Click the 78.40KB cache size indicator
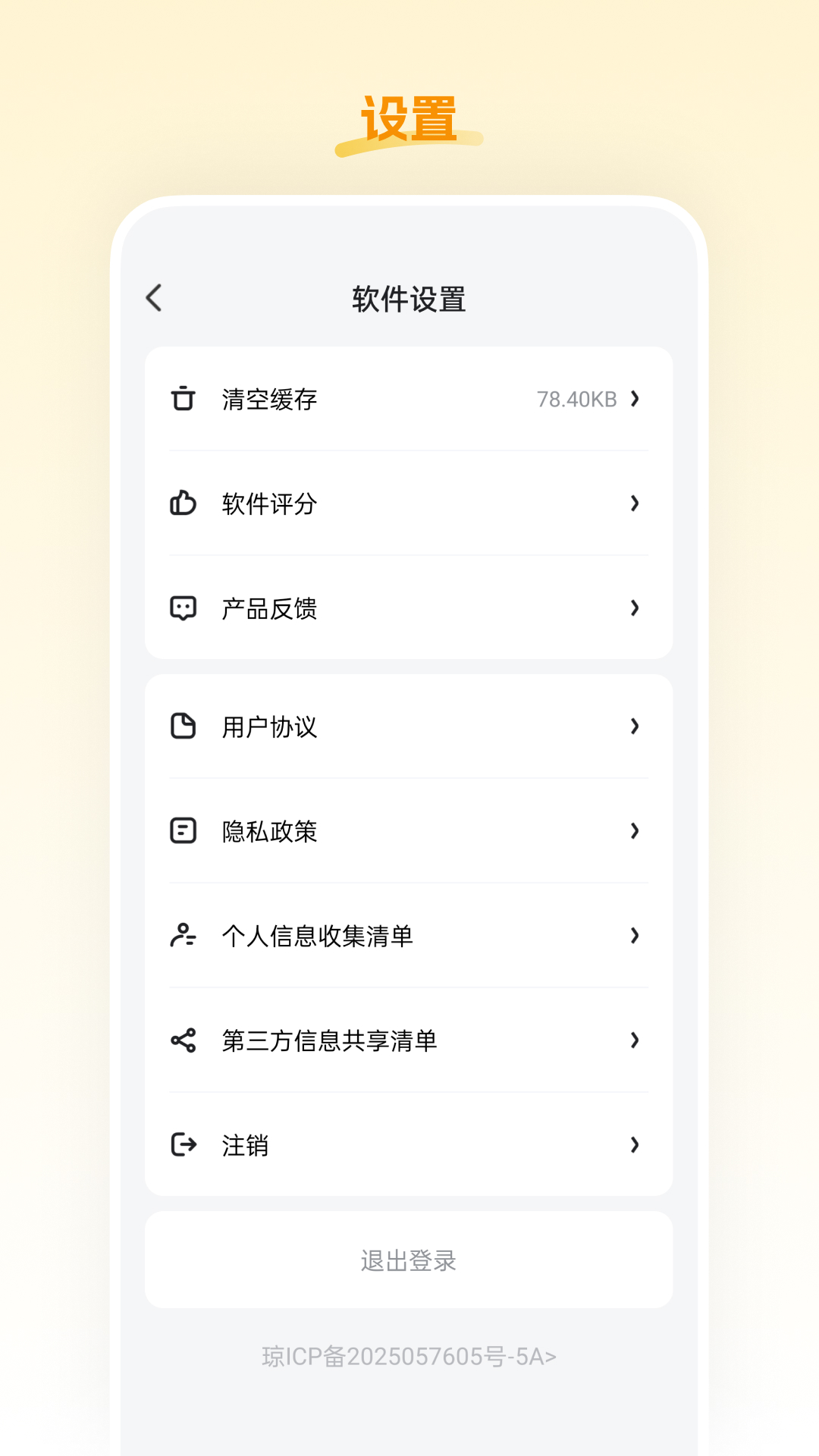819x1456 pixels. (x=577, y=398)
